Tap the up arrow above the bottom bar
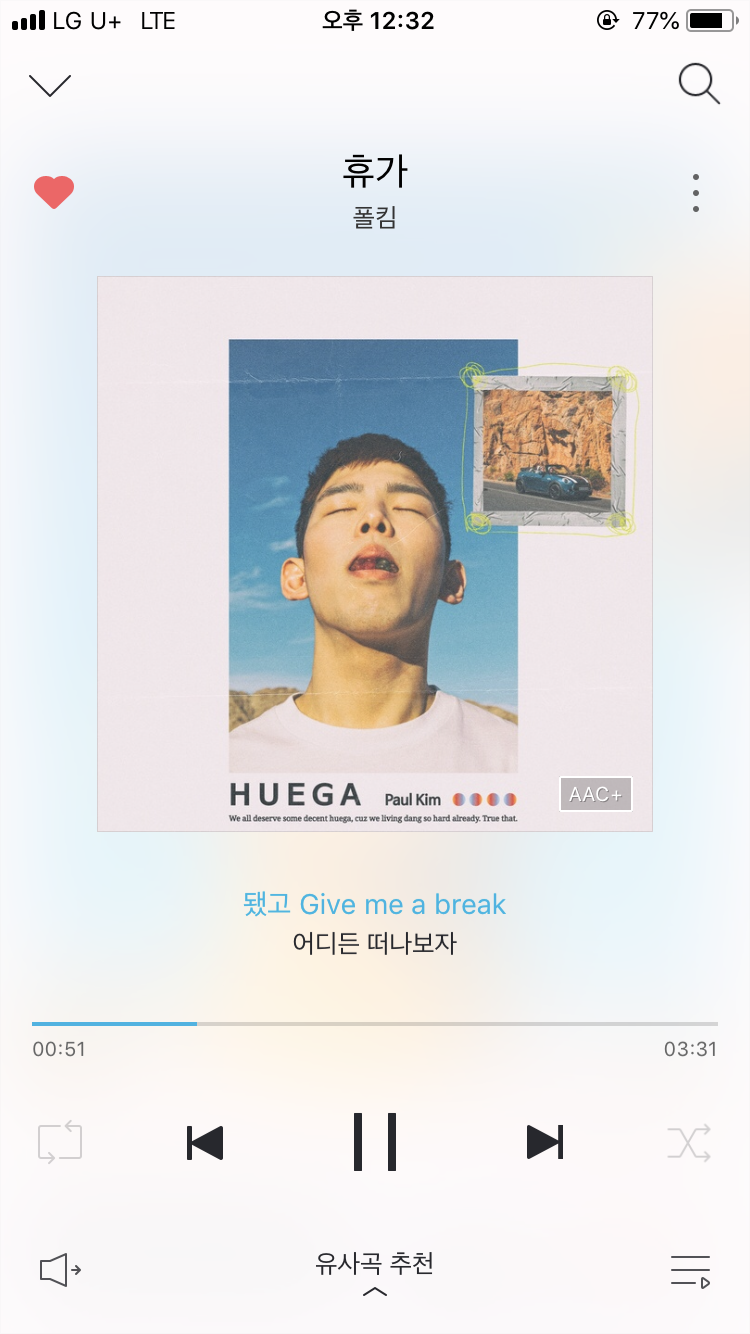The height and width of the screenshot is (1334, 750). point(375,1290)
